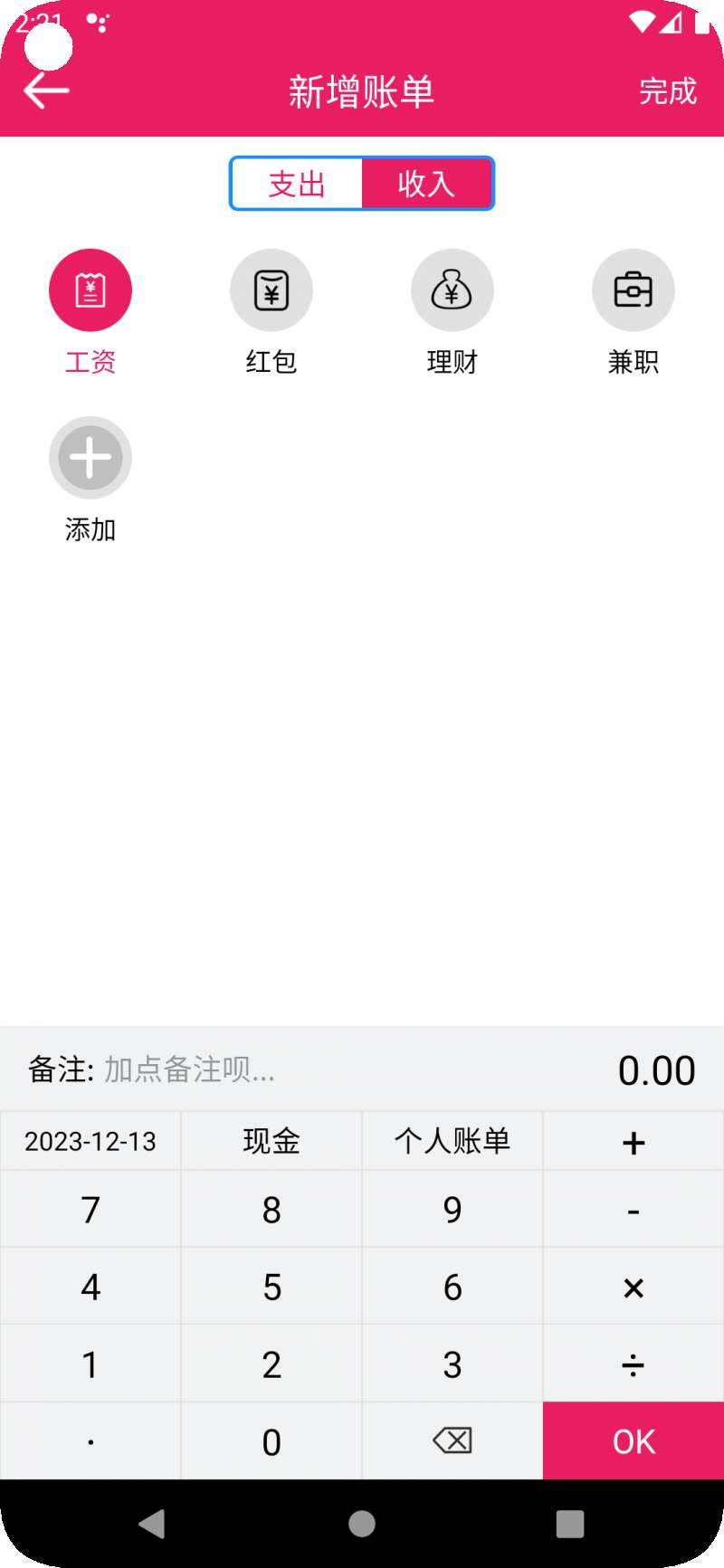The width and height of the screenshot is (724, 1568).
Task: Select the 兼职 part-time job category icon
Action: (x=633, y=290)
